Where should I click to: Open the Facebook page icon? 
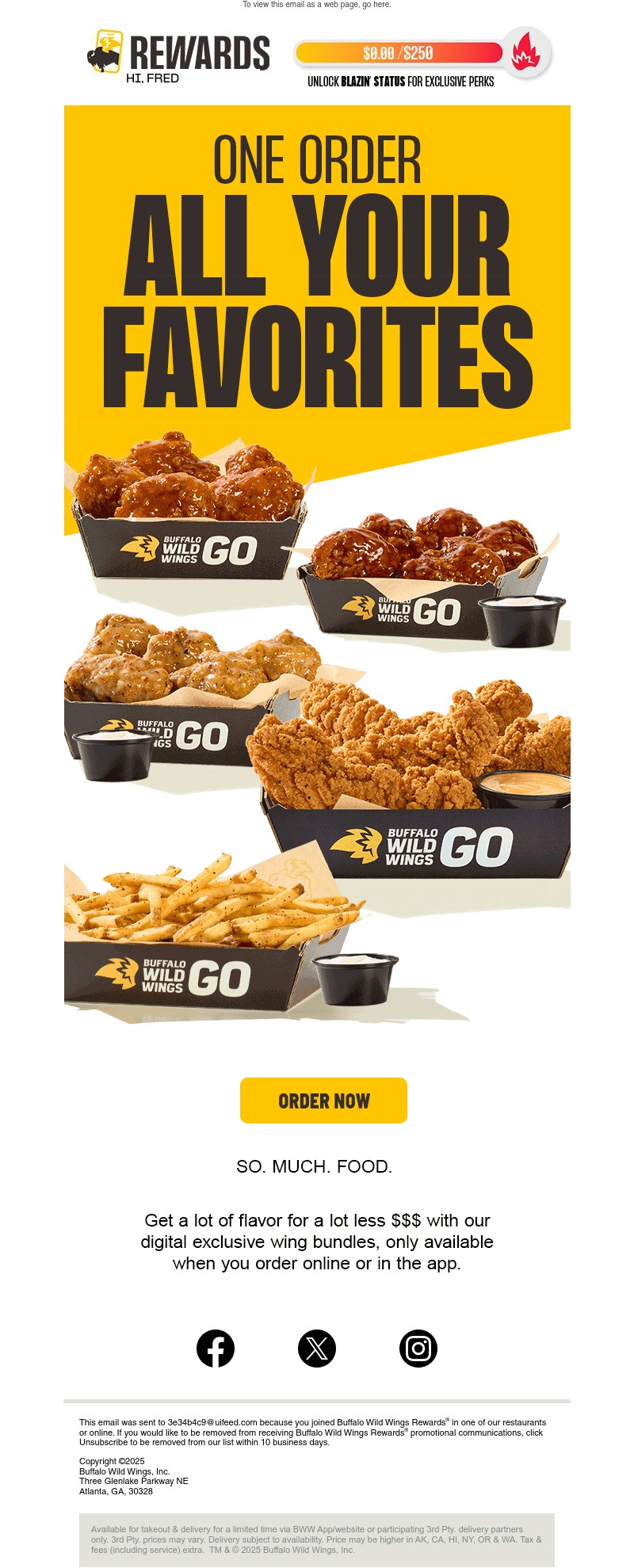(216, 1349)
